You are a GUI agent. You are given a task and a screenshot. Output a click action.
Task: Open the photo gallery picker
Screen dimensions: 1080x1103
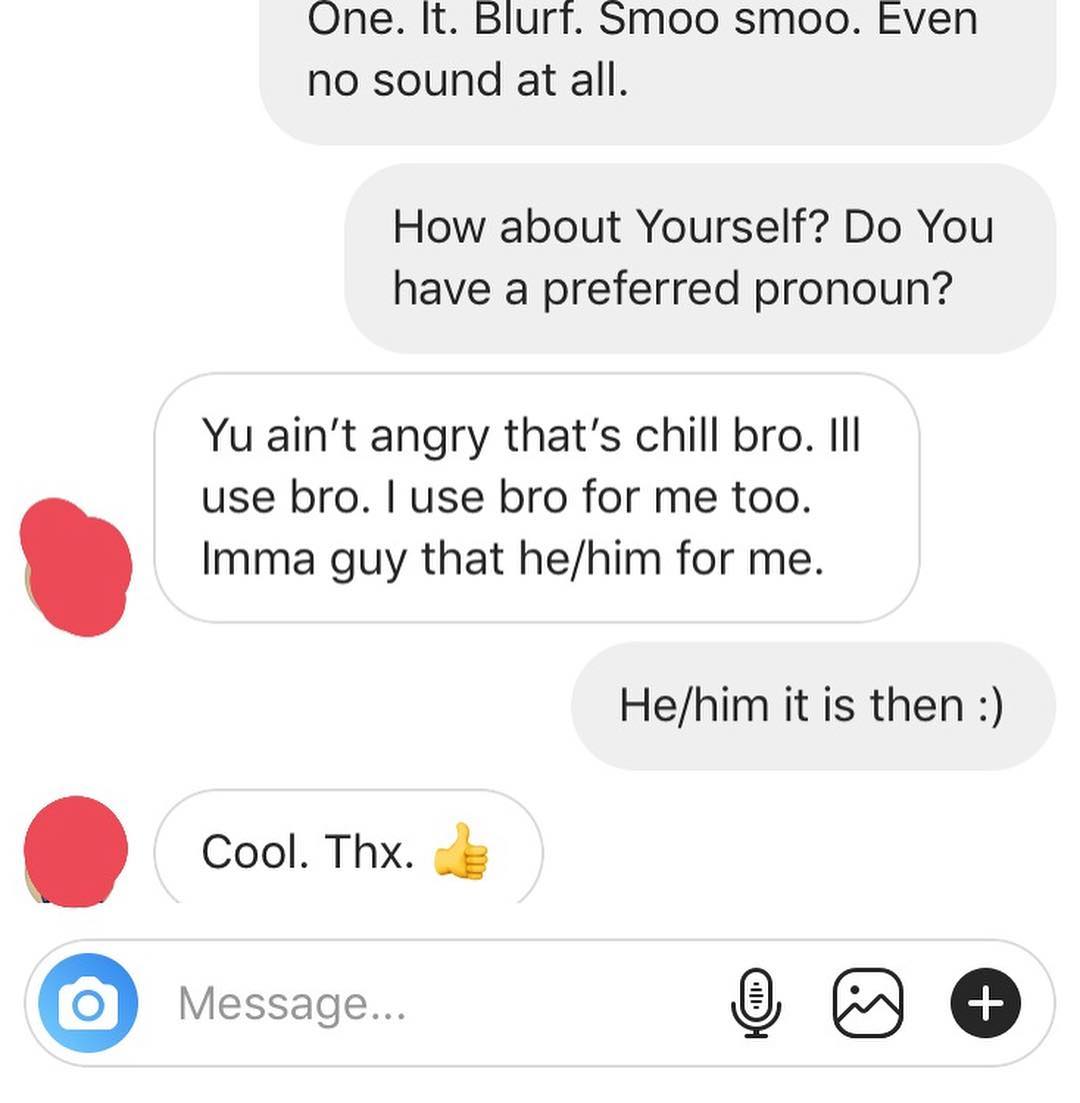point(867,1003)
